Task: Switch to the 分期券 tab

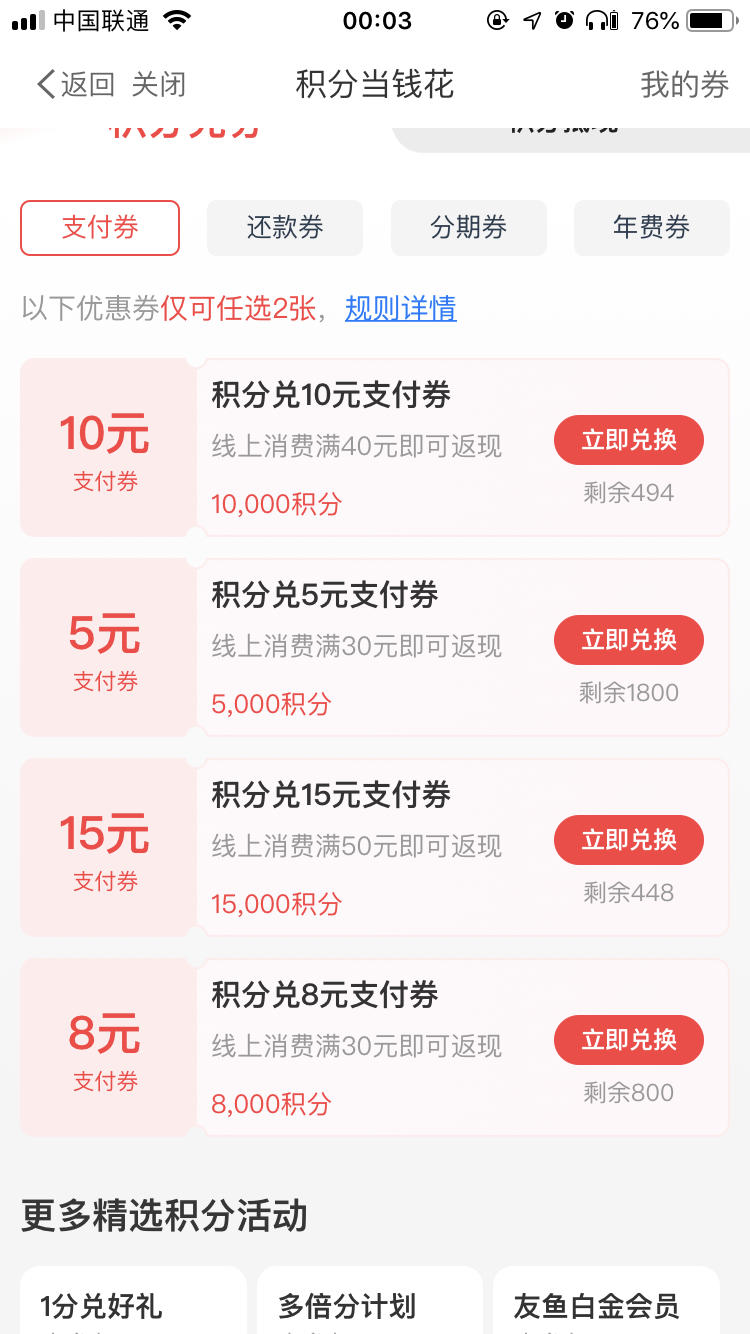Action: pyautogui.click(x=469, y=228)
